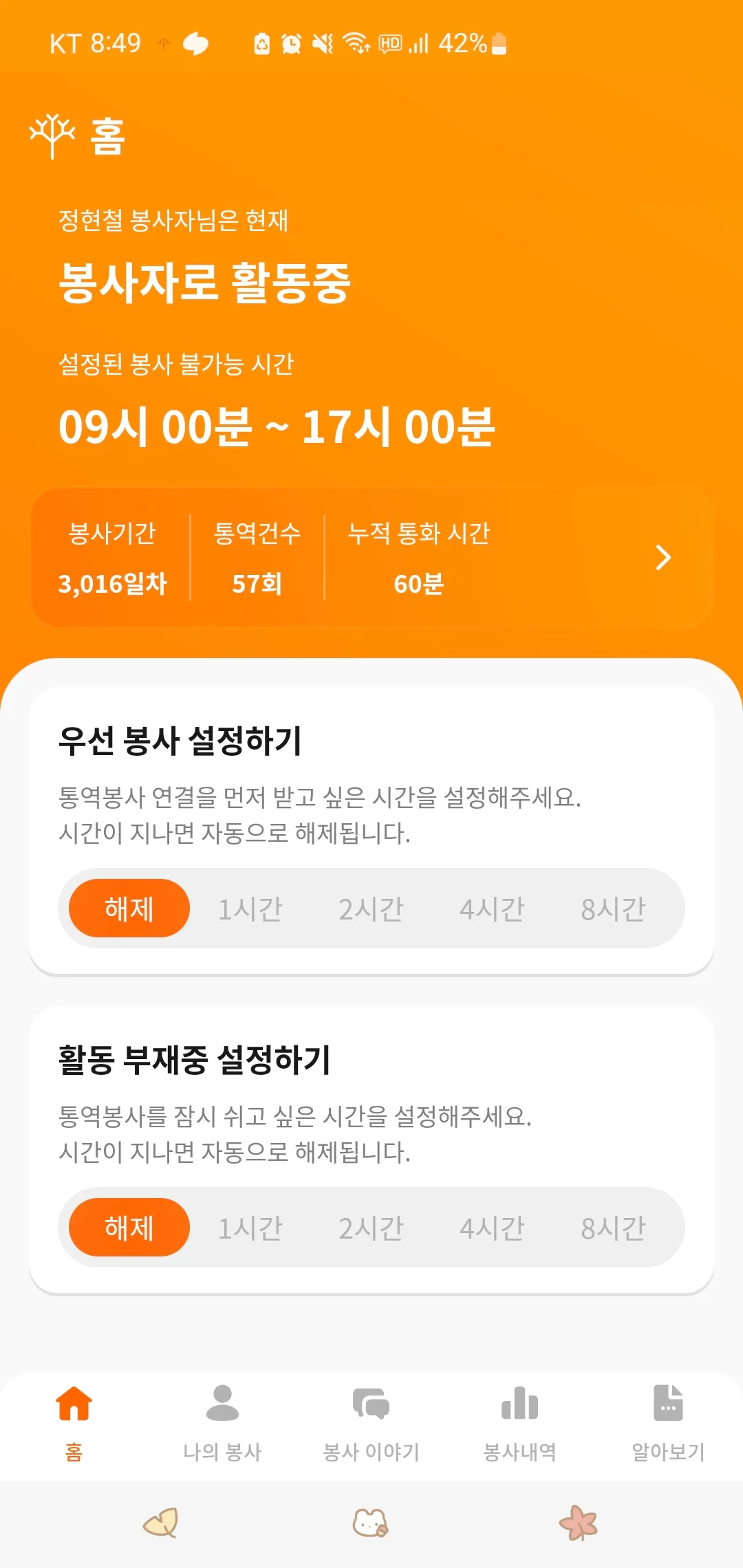Viewport: 743px width, 1568px height.
Task: Expand volunteer statistics with the right chevron
Action: coord(662,558)
